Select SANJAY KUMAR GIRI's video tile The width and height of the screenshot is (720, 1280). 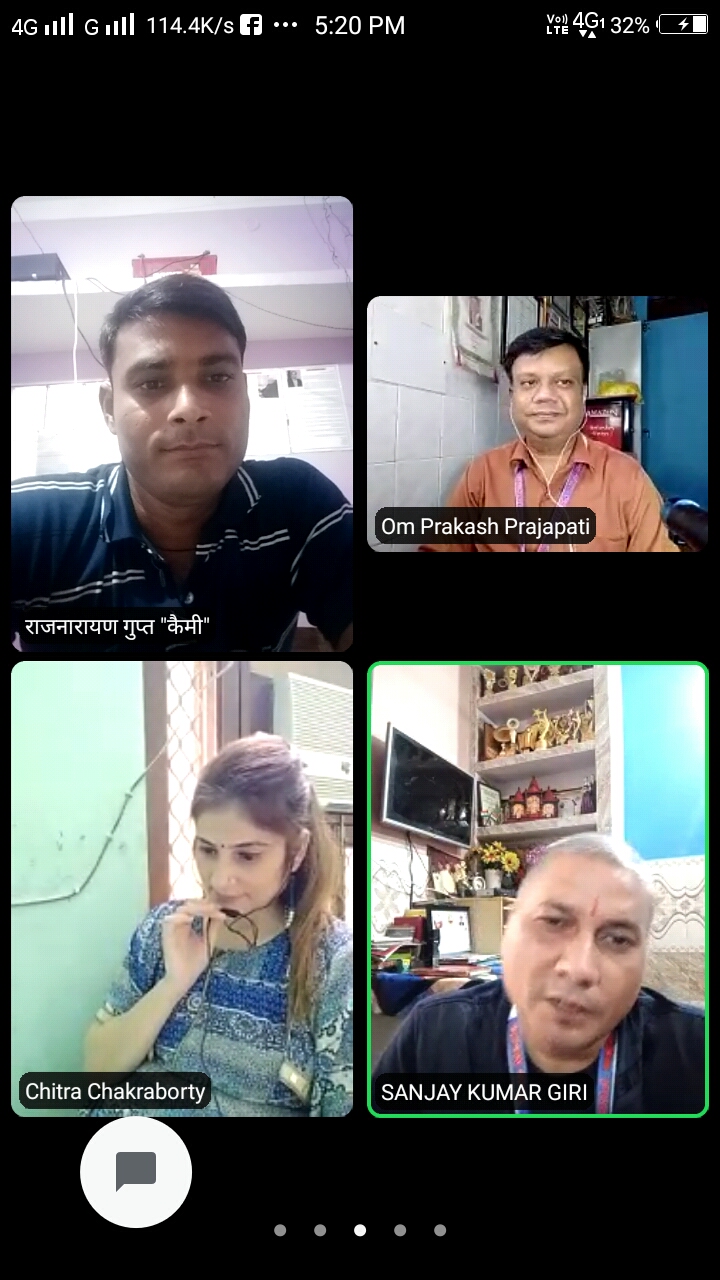[538, 888]
